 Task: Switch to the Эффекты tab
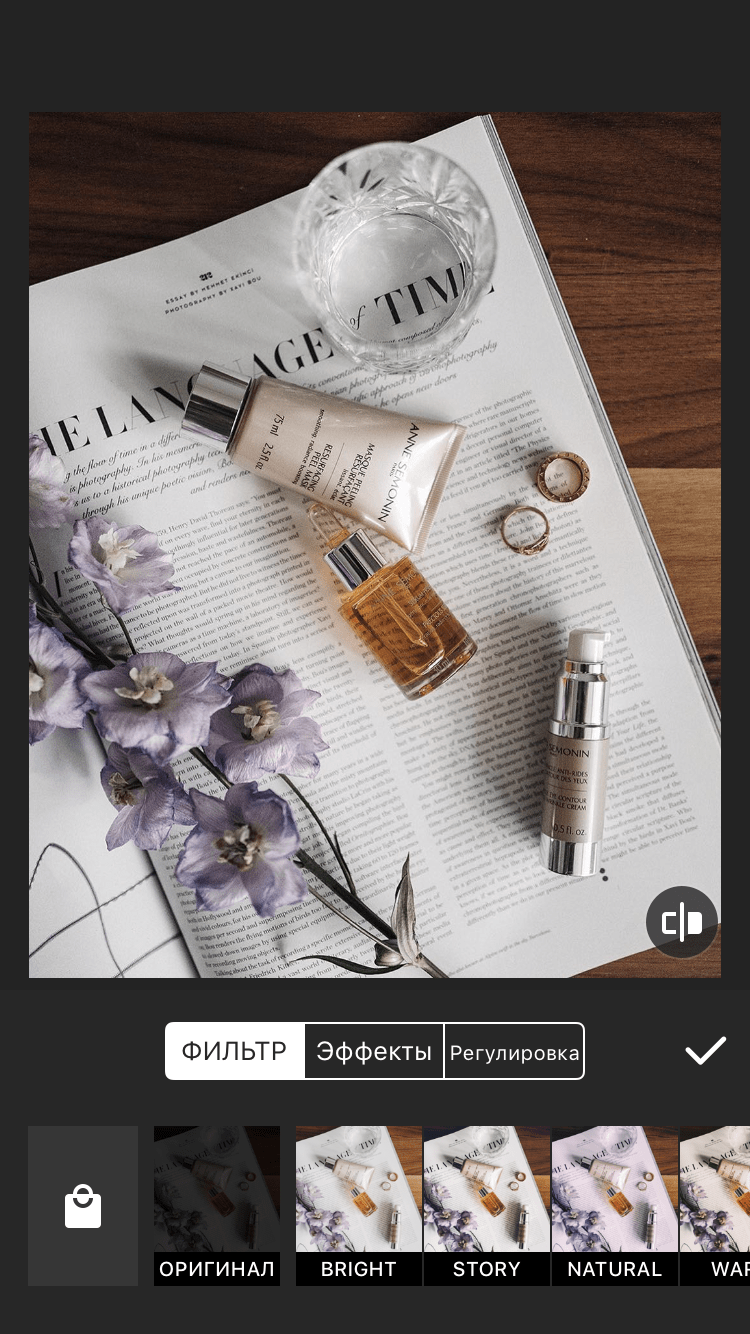coord(374,1051)
